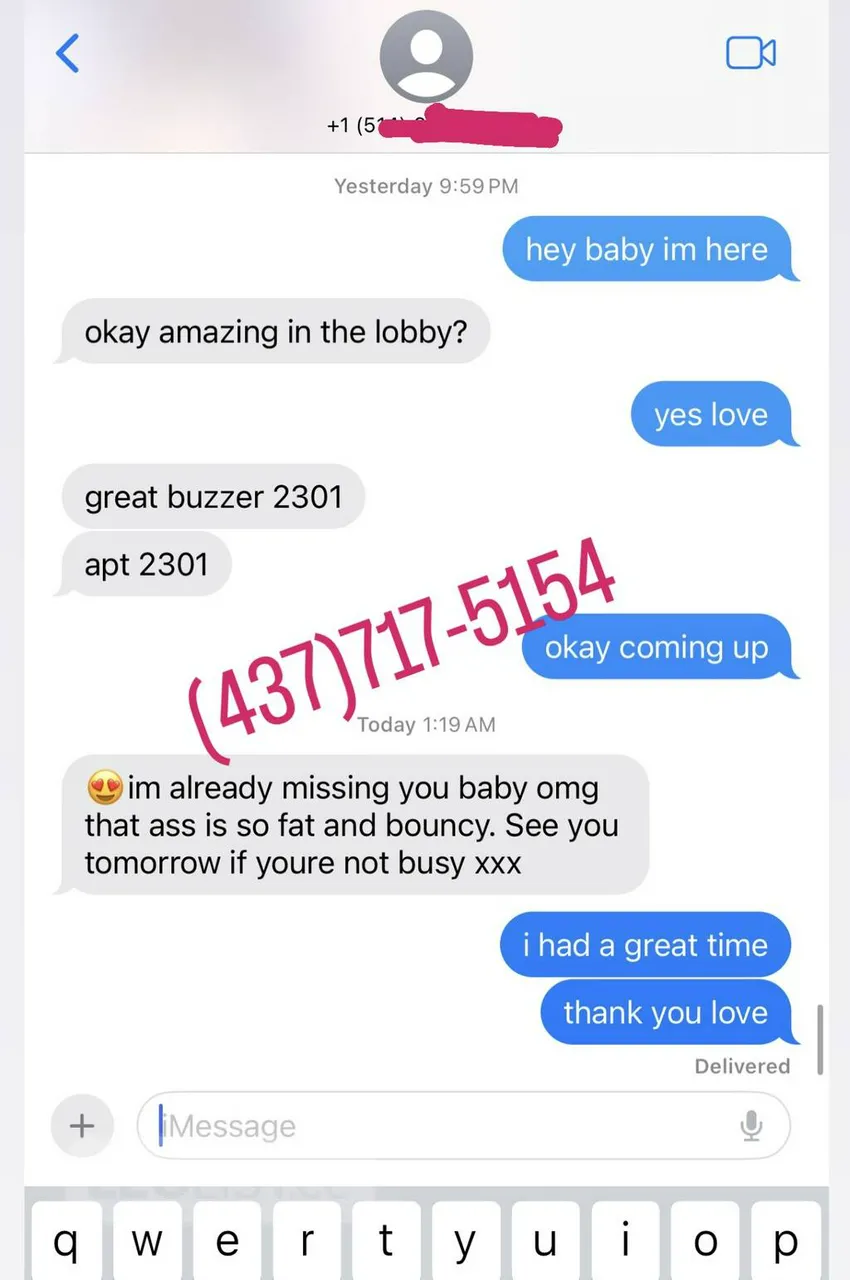
Task: Focus the iMessage text field
Action: click(x=440, y=1126)
